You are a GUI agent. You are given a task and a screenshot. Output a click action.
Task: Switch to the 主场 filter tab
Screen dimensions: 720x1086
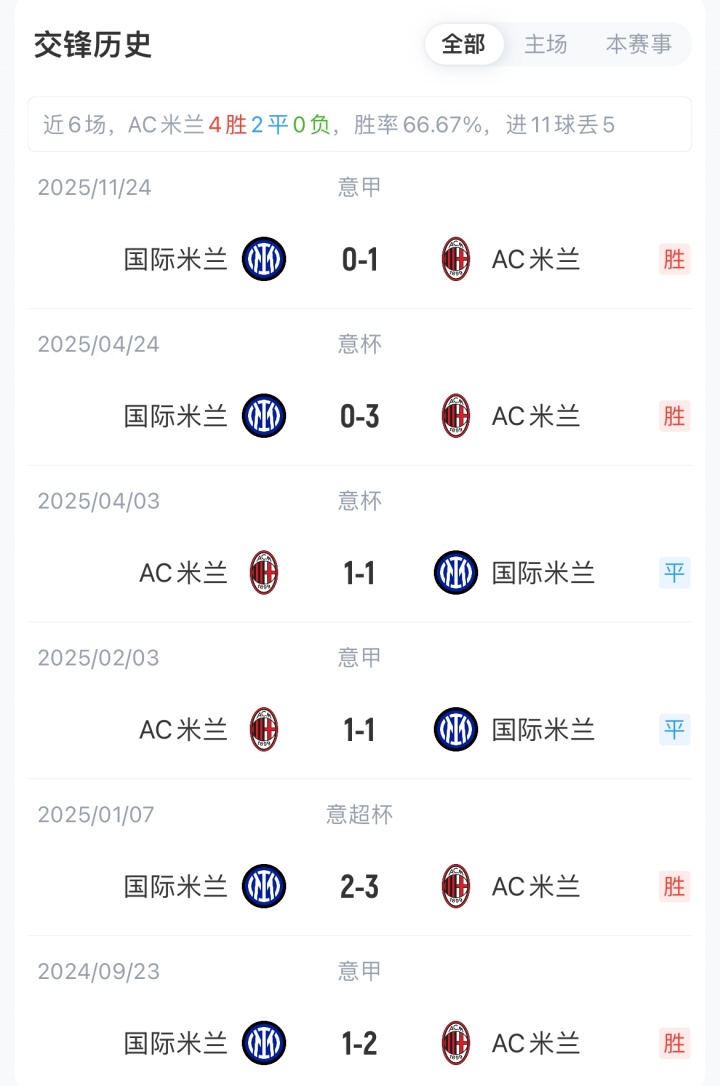point(546,44)
